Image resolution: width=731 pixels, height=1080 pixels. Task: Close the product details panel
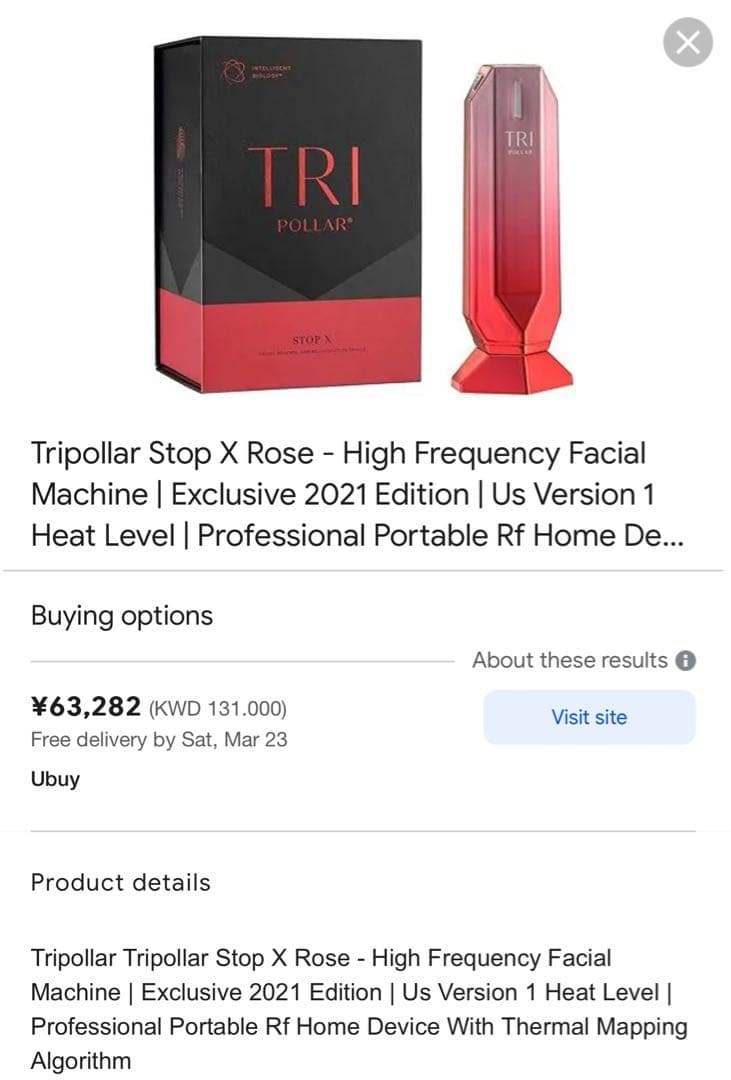point(688,43)
